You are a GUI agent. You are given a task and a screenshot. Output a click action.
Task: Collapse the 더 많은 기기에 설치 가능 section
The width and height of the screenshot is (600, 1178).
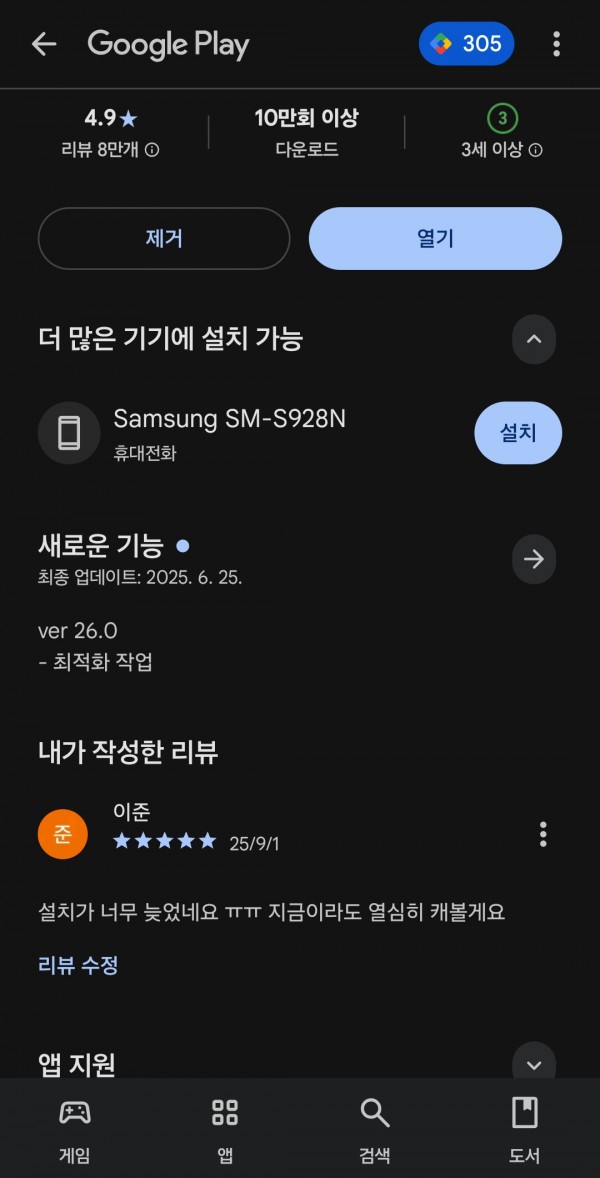point(534,339)
